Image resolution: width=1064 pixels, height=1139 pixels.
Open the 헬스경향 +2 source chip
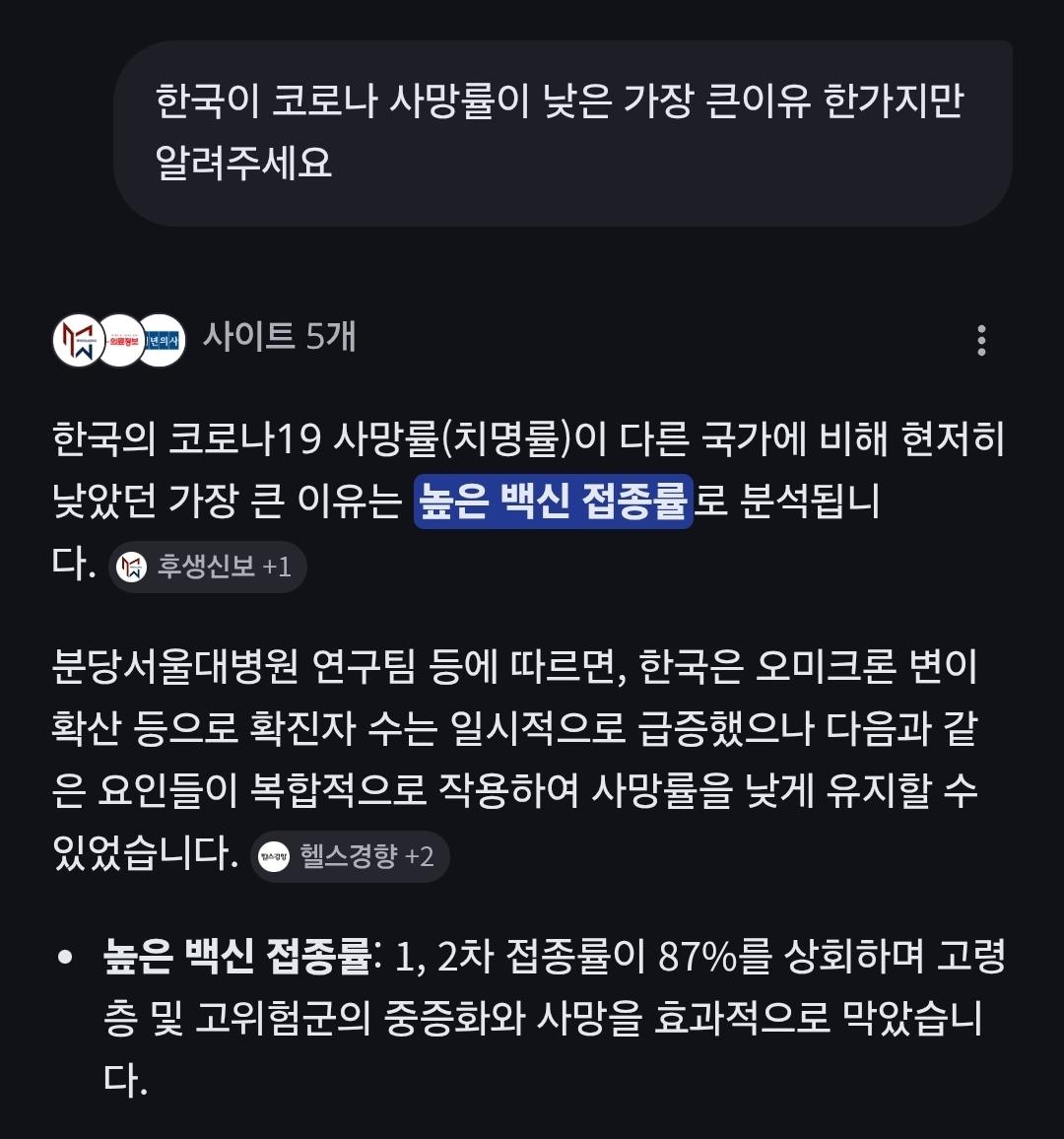[x=350, y=856]
